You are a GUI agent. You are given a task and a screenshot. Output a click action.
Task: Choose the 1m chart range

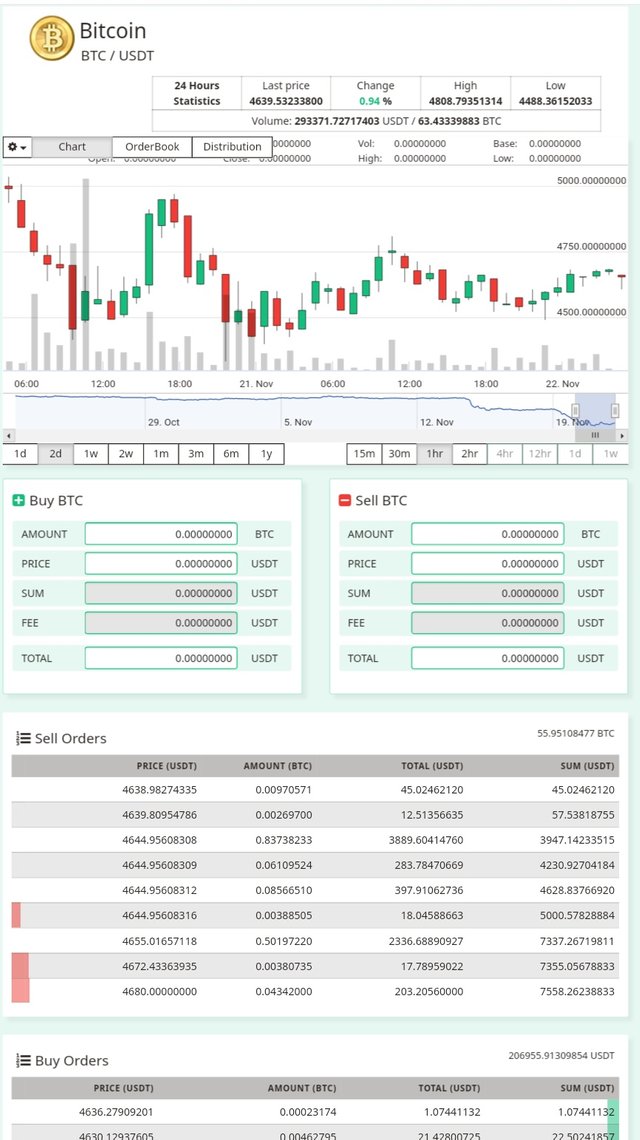[161, 454]
